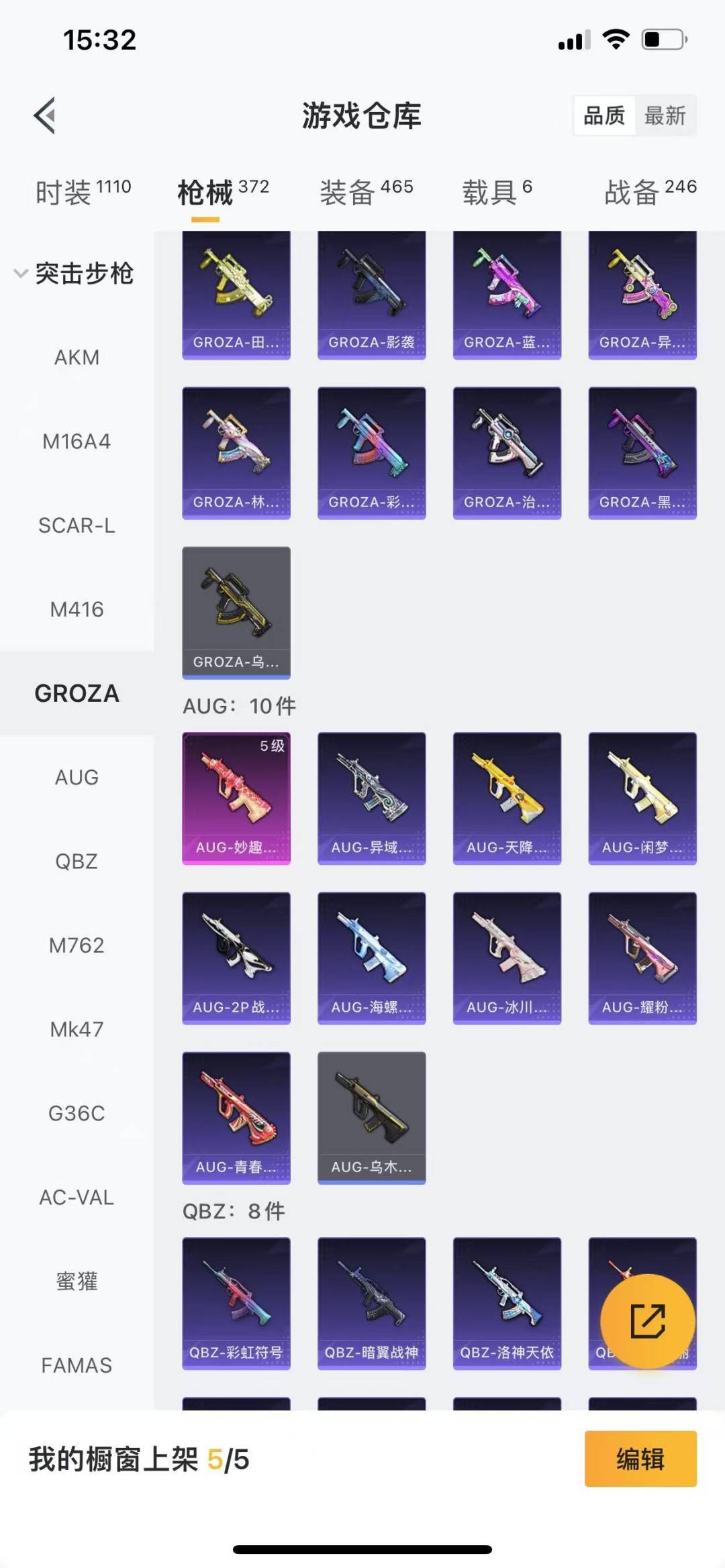The image size is (725, 1568).
Task: Open the 载具 tab
Action: 497,192
